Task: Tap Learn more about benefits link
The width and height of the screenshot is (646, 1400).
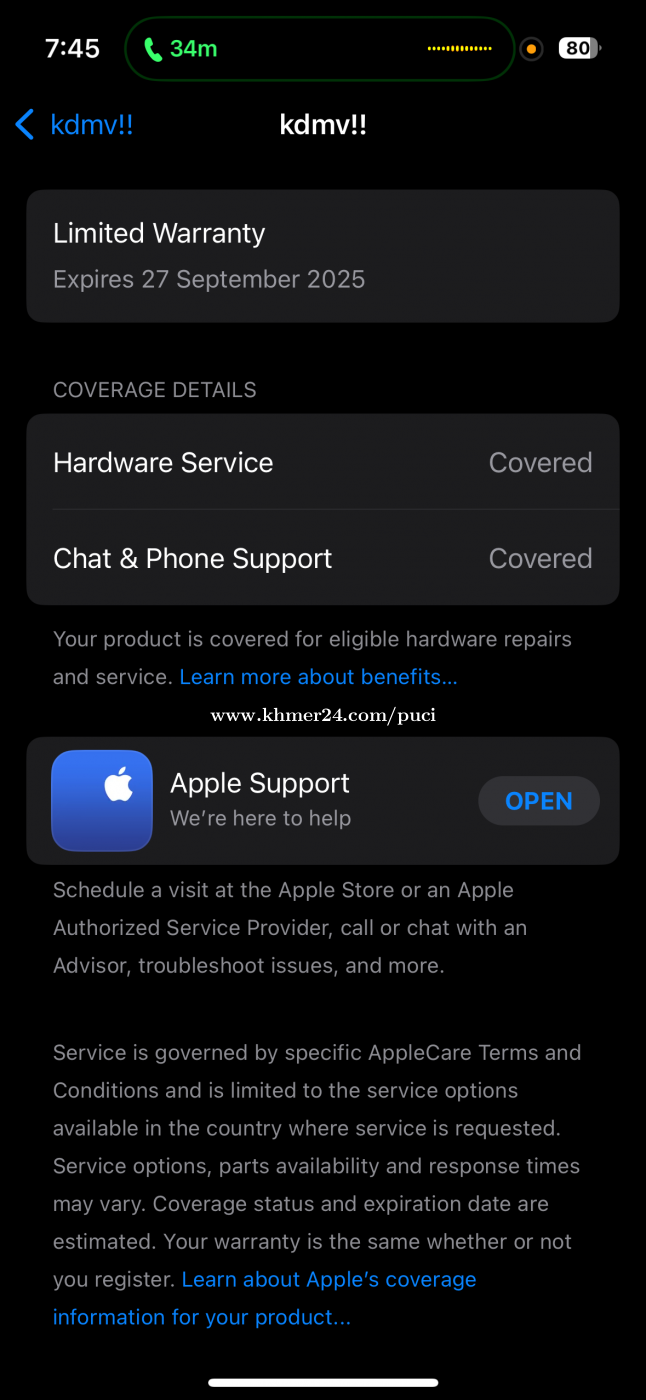Action: (x=318, y=677)
